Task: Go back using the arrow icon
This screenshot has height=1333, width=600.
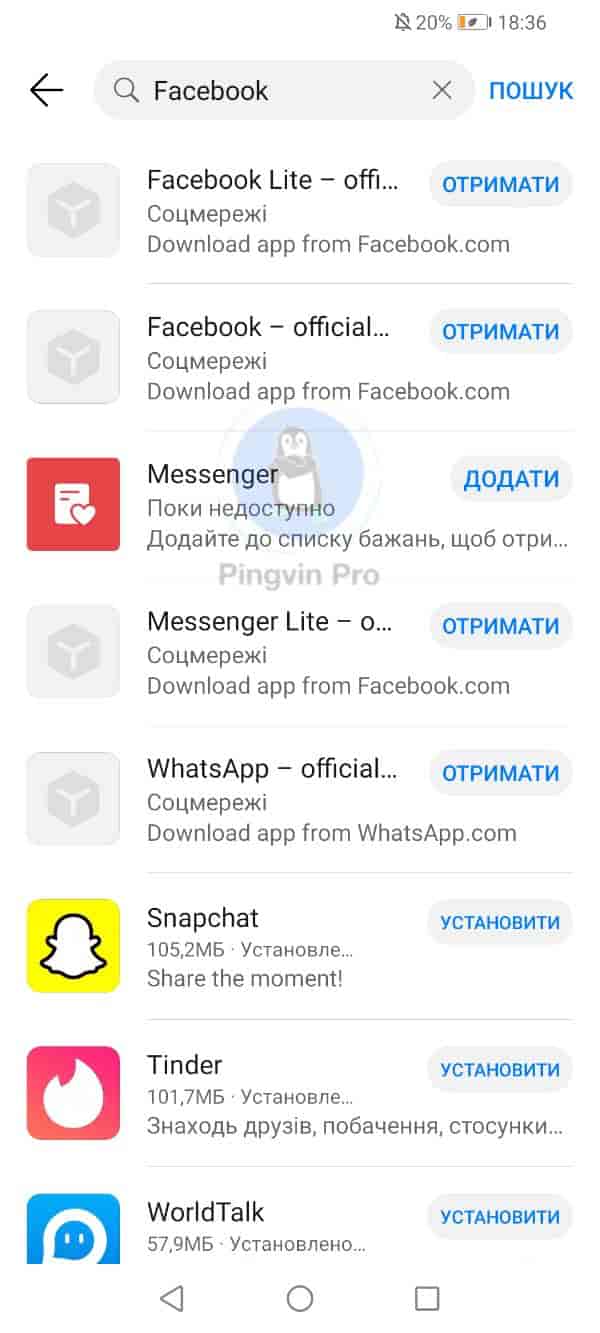Action: pyautogui.click(x=46, y=91)
